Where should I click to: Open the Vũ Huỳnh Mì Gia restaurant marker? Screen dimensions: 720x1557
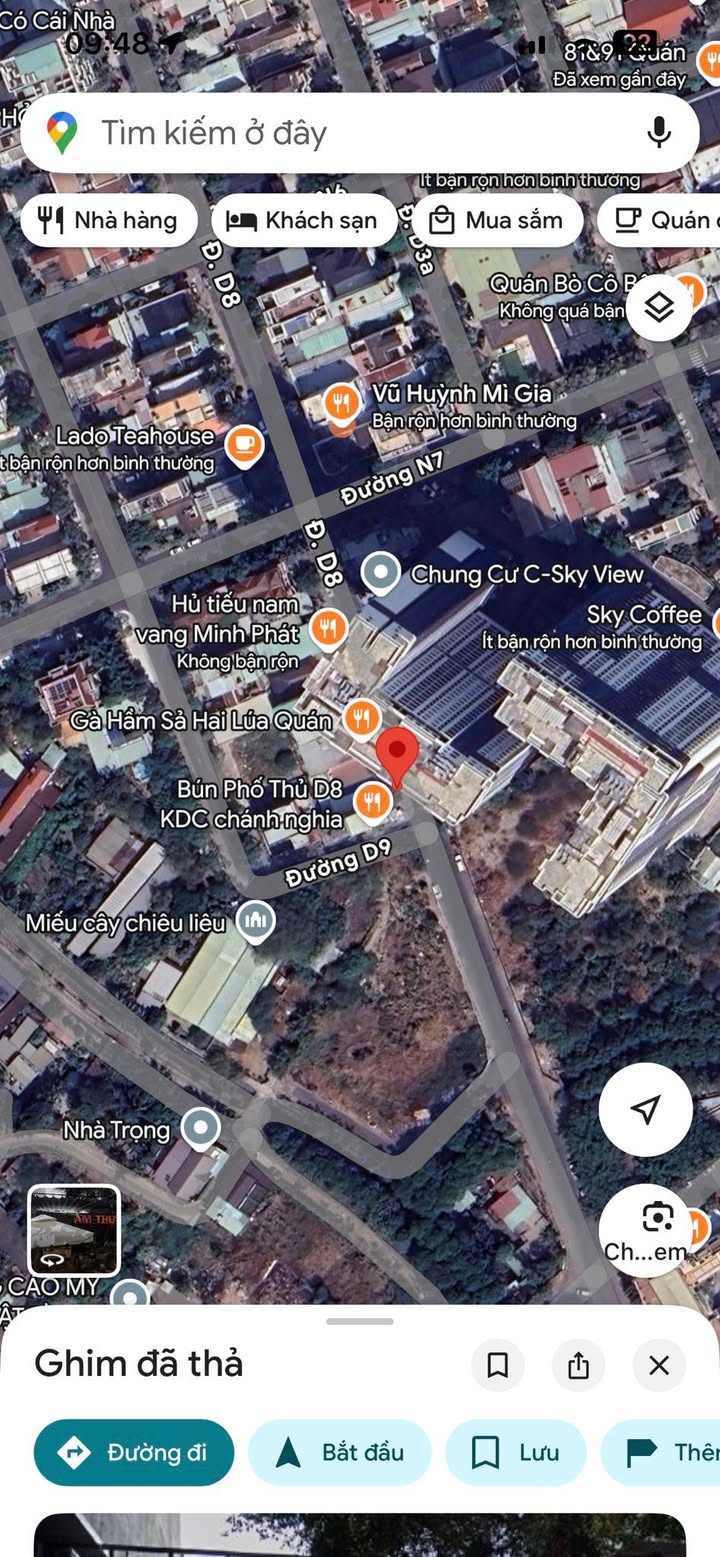click(x=342, y=406)
